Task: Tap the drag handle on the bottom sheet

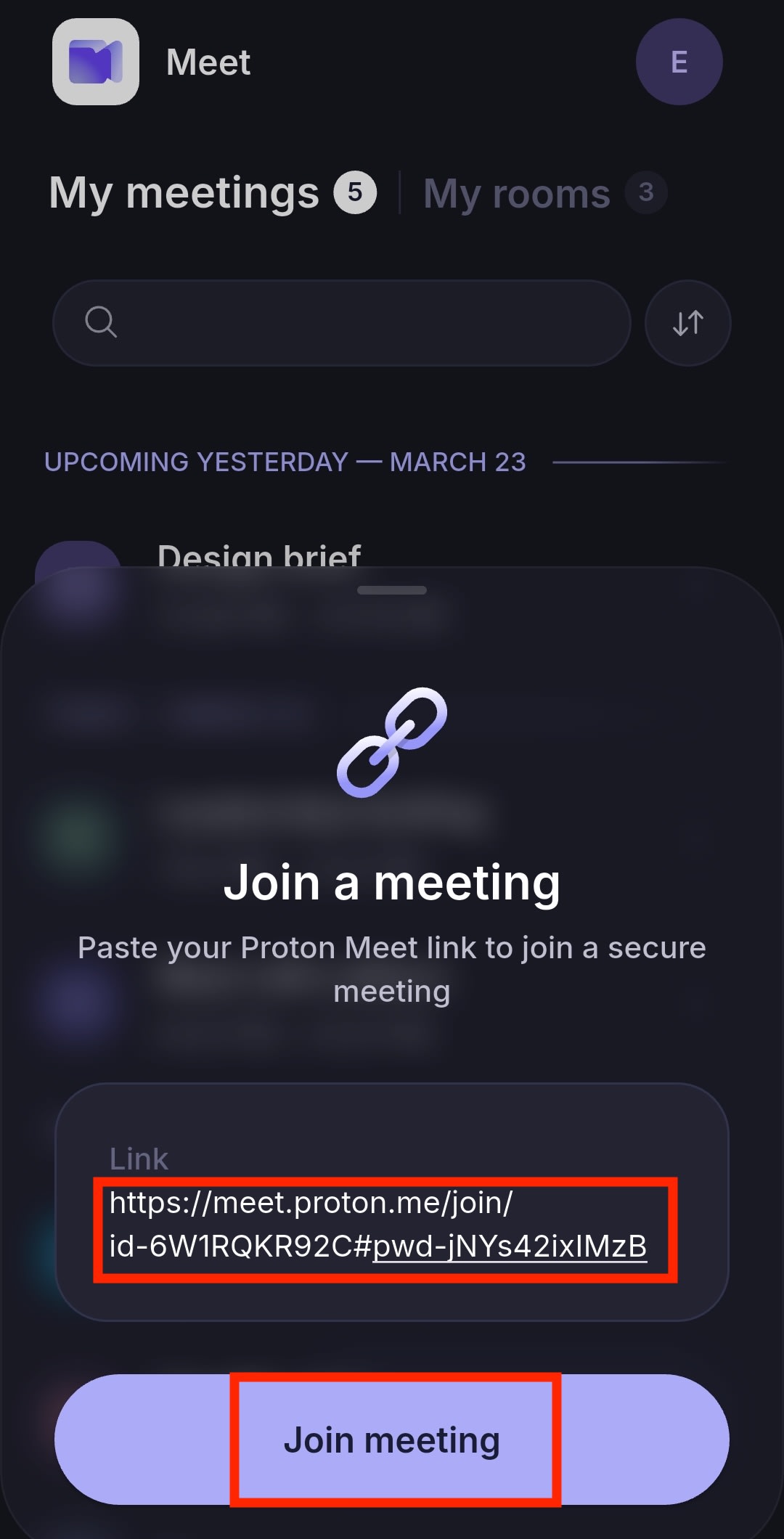Action: pos(392,591)
